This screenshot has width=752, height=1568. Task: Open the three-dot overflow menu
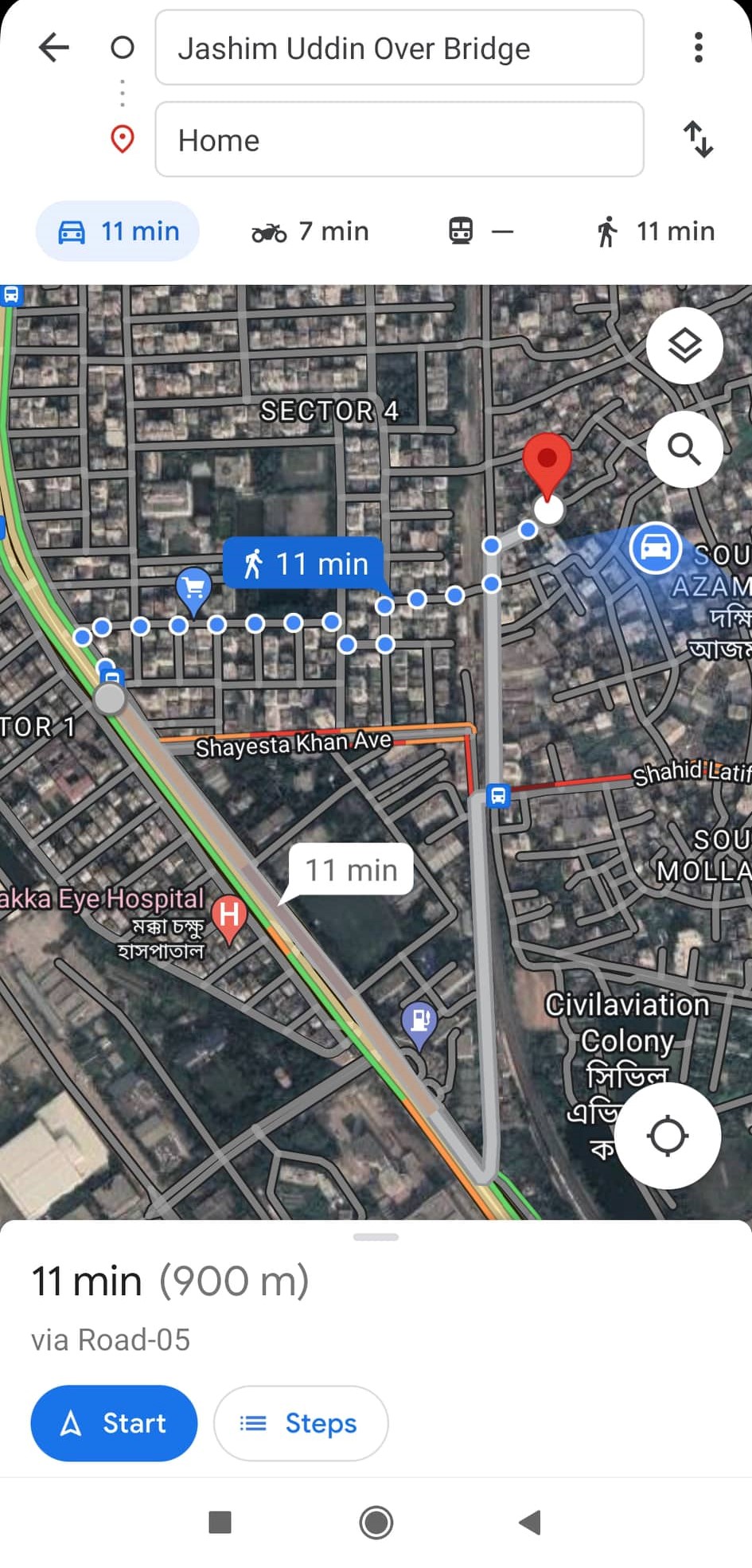click(x=699, y=48)
